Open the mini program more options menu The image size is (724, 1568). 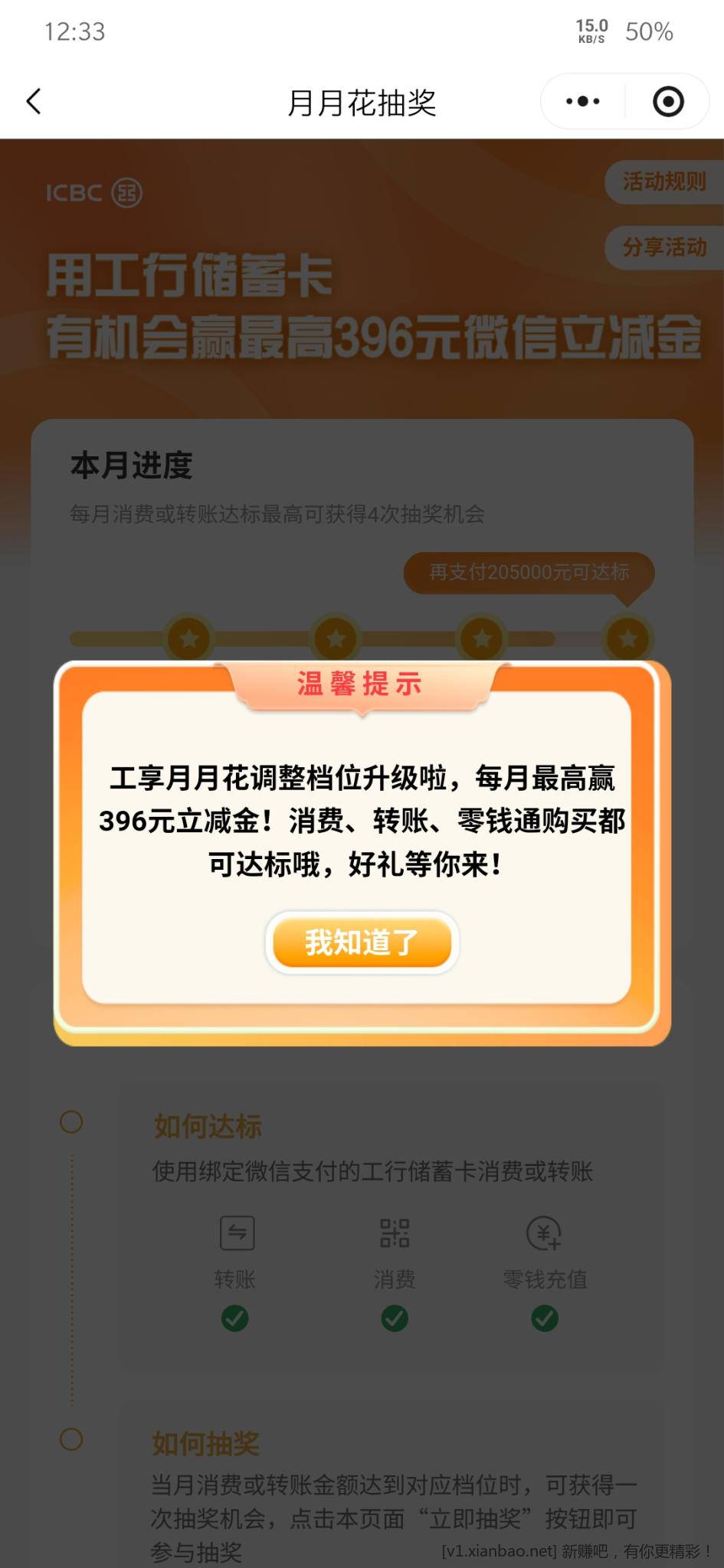click(583, 102)
